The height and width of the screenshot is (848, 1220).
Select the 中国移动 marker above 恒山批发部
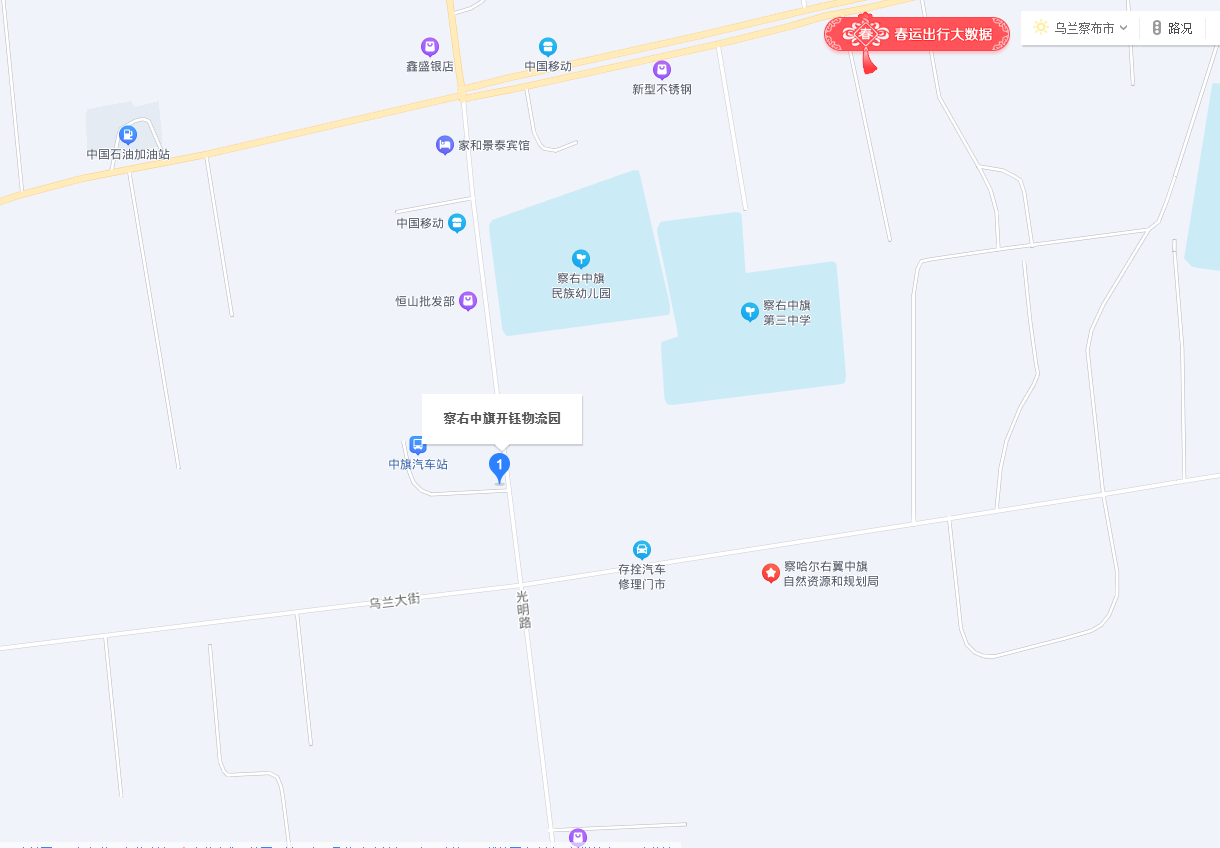457,223
